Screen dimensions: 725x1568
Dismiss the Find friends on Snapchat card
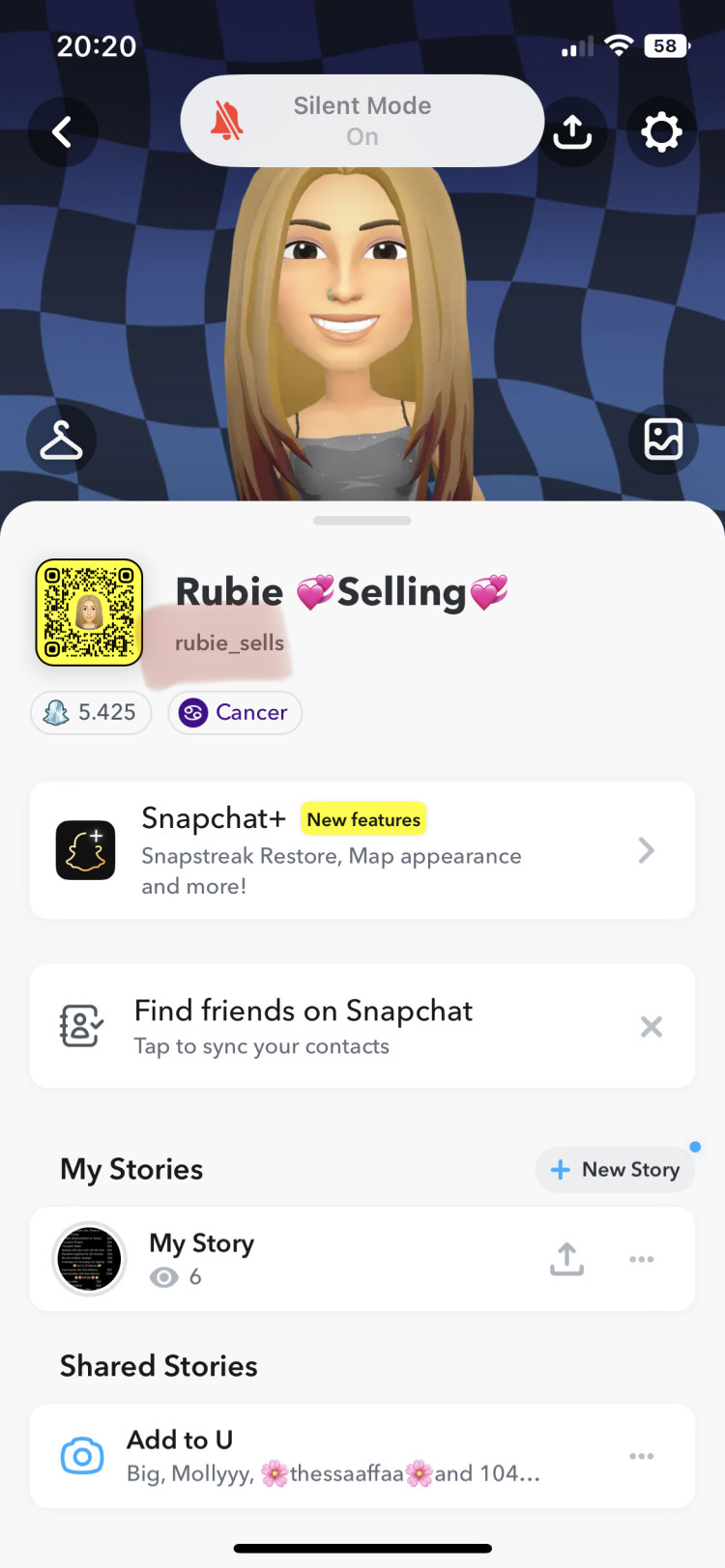coord(652,1026)
